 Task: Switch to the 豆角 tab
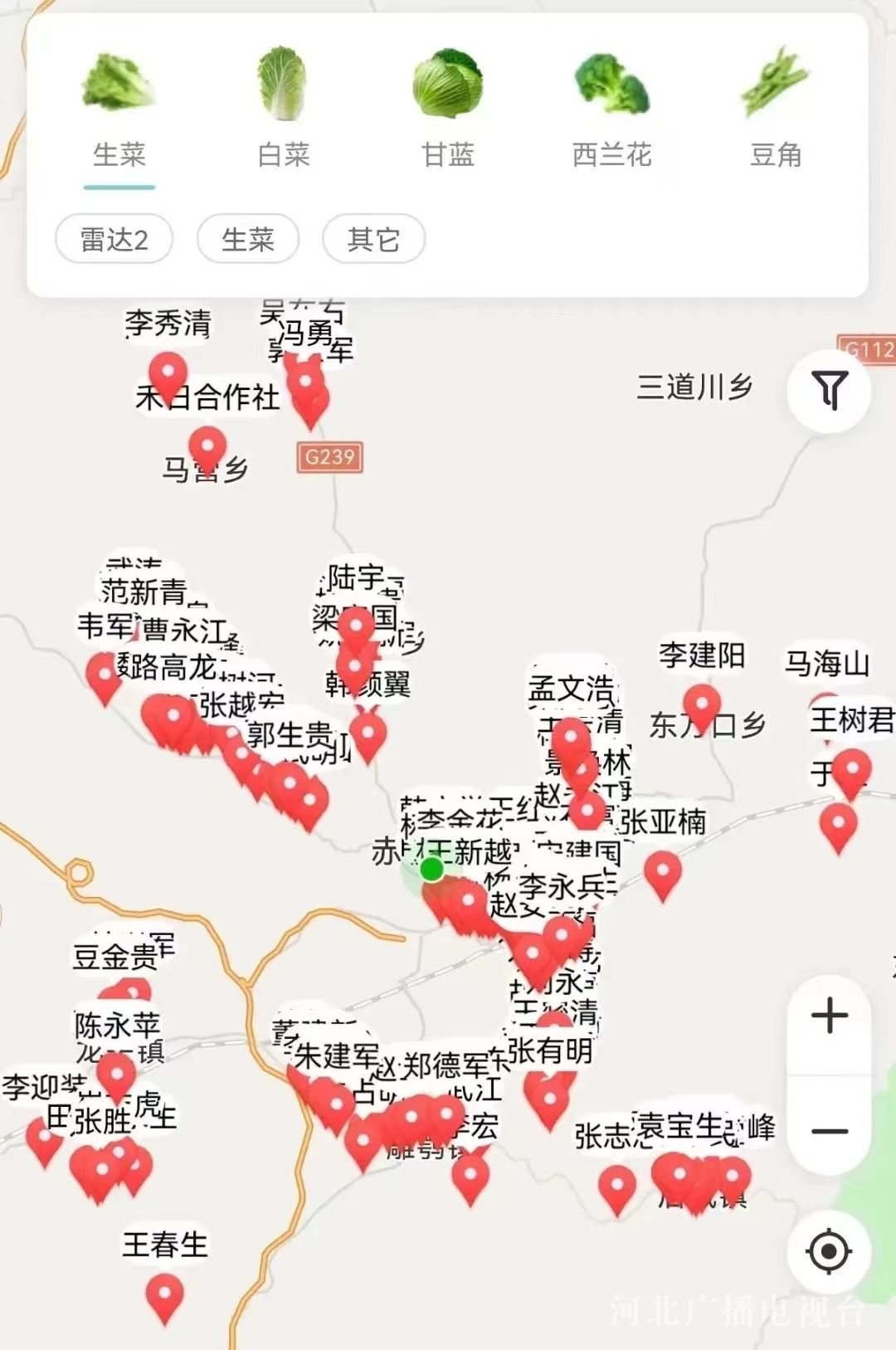coord(776,108)
